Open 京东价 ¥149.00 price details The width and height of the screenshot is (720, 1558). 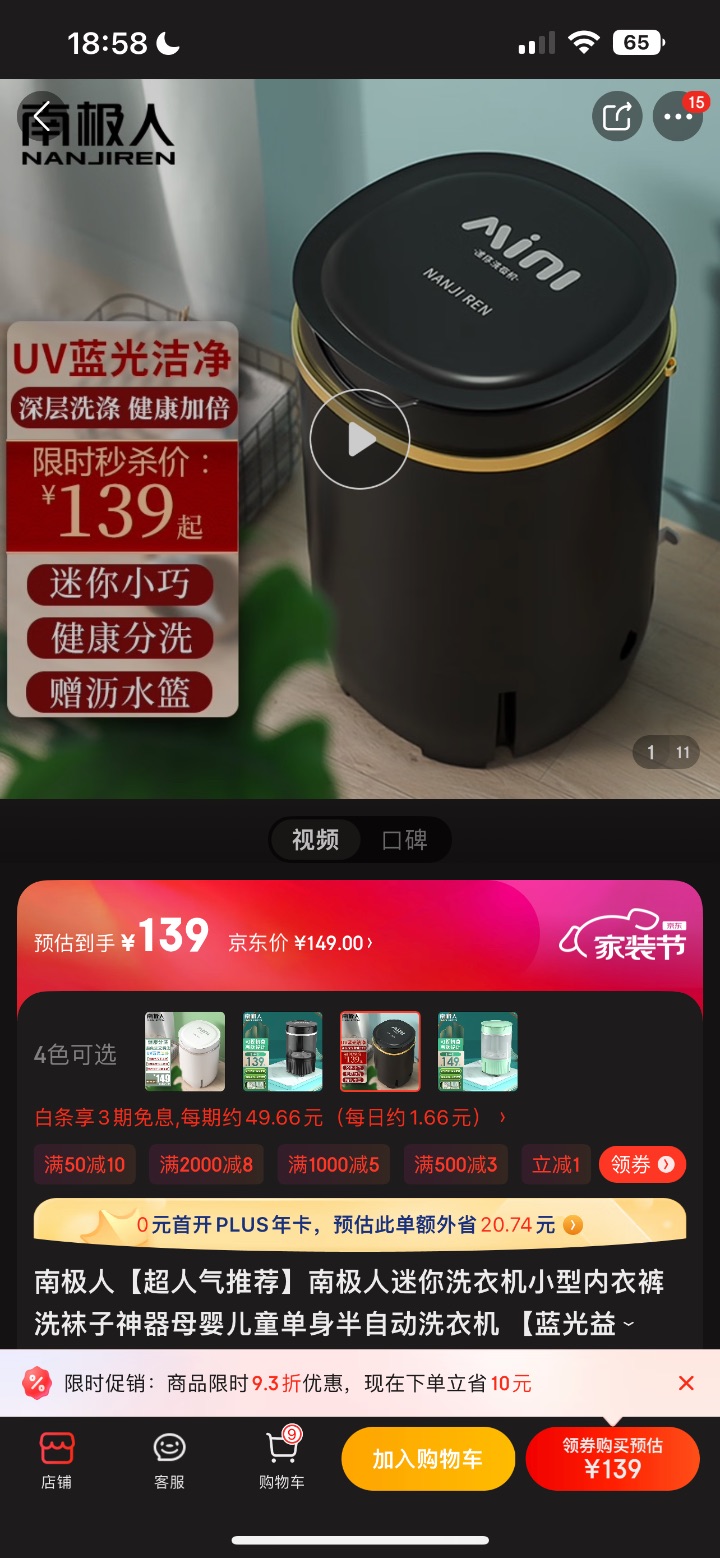pos(300,943)
